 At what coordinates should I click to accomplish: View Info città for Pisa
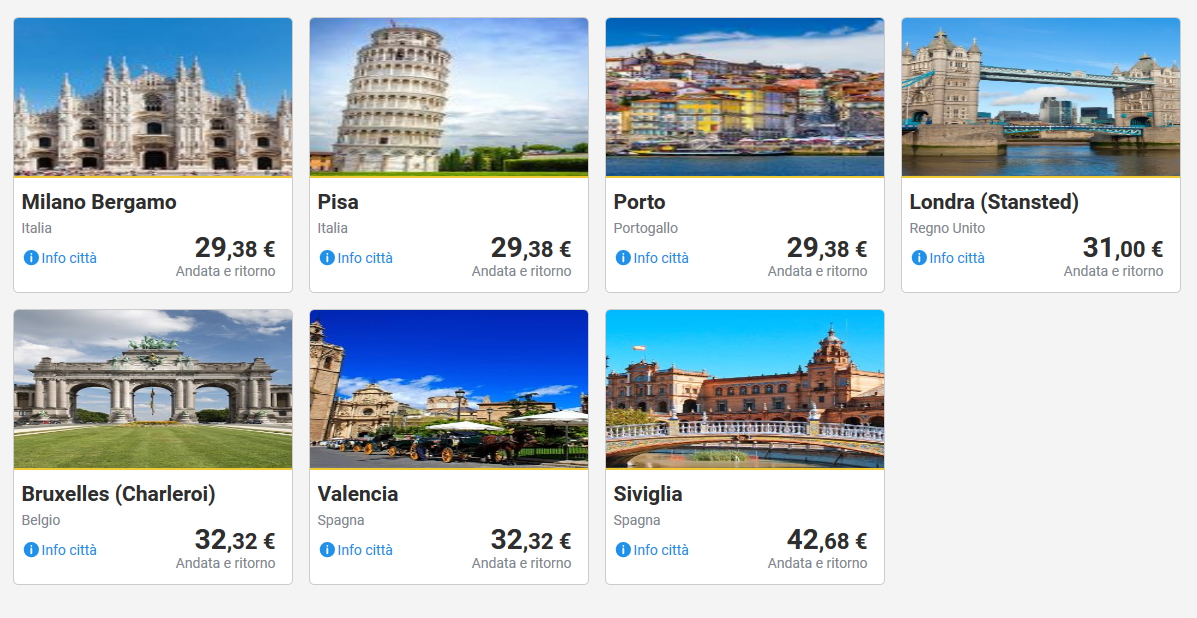pyautogui.click(x=356, y=258)
